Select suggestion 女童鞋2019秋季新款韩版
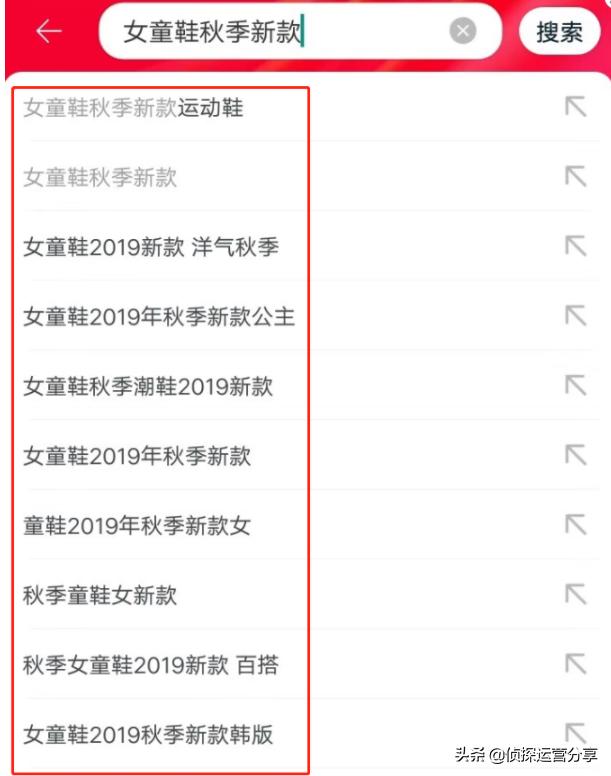The image size is (611, 776). [148, 735]
